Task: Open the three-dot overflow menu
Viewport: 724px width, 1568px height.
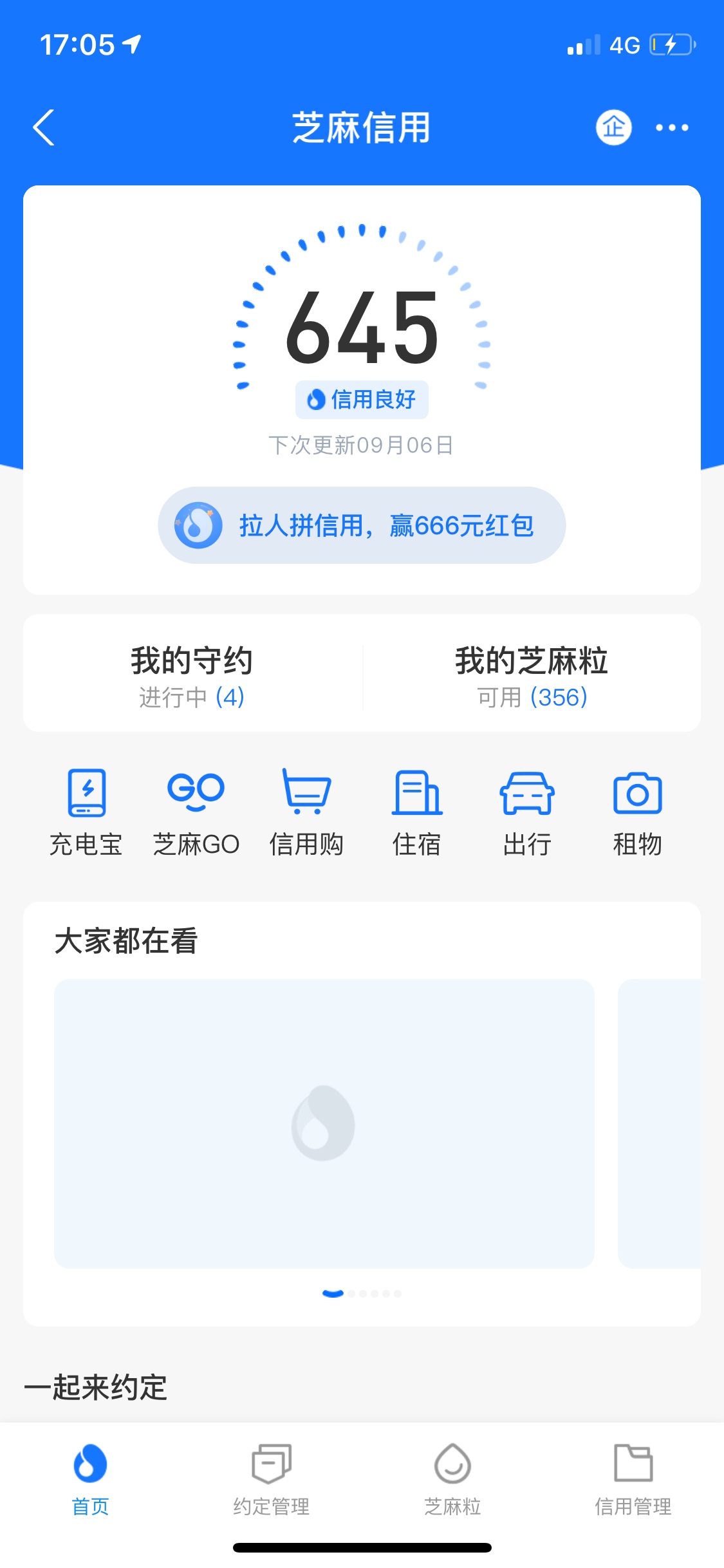Action: (x=672, y=127)
